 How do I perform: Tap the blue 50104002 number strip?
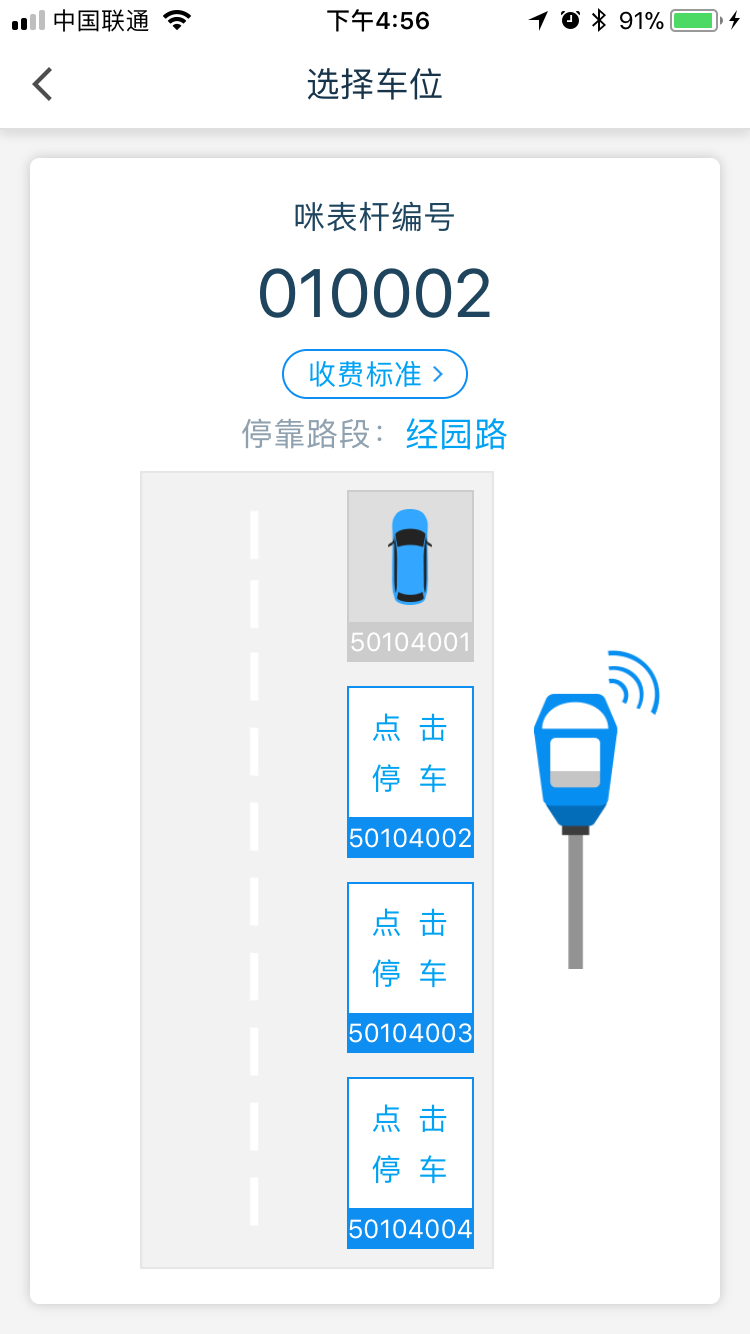(409, 840)
